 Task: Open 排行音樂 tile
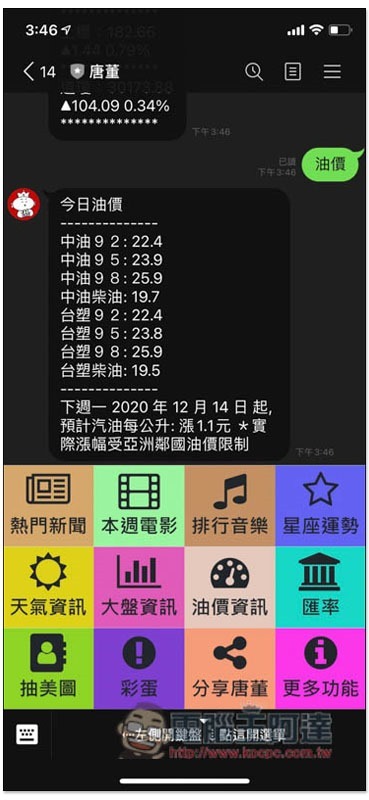point(230,505)
